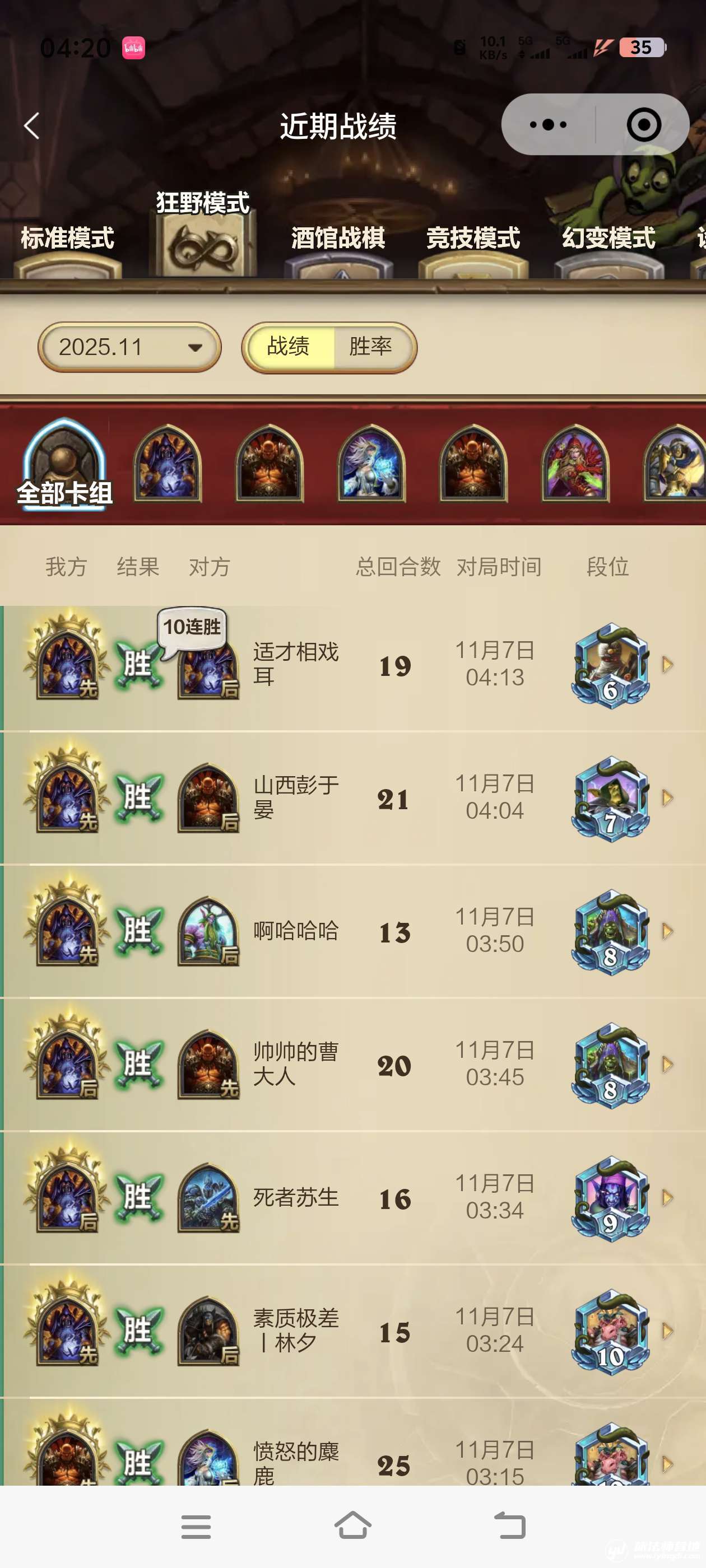This screenshot has width=706, height=1568.
Task: Open the 2025.11 month dropdown
Action: click(129, 347)
